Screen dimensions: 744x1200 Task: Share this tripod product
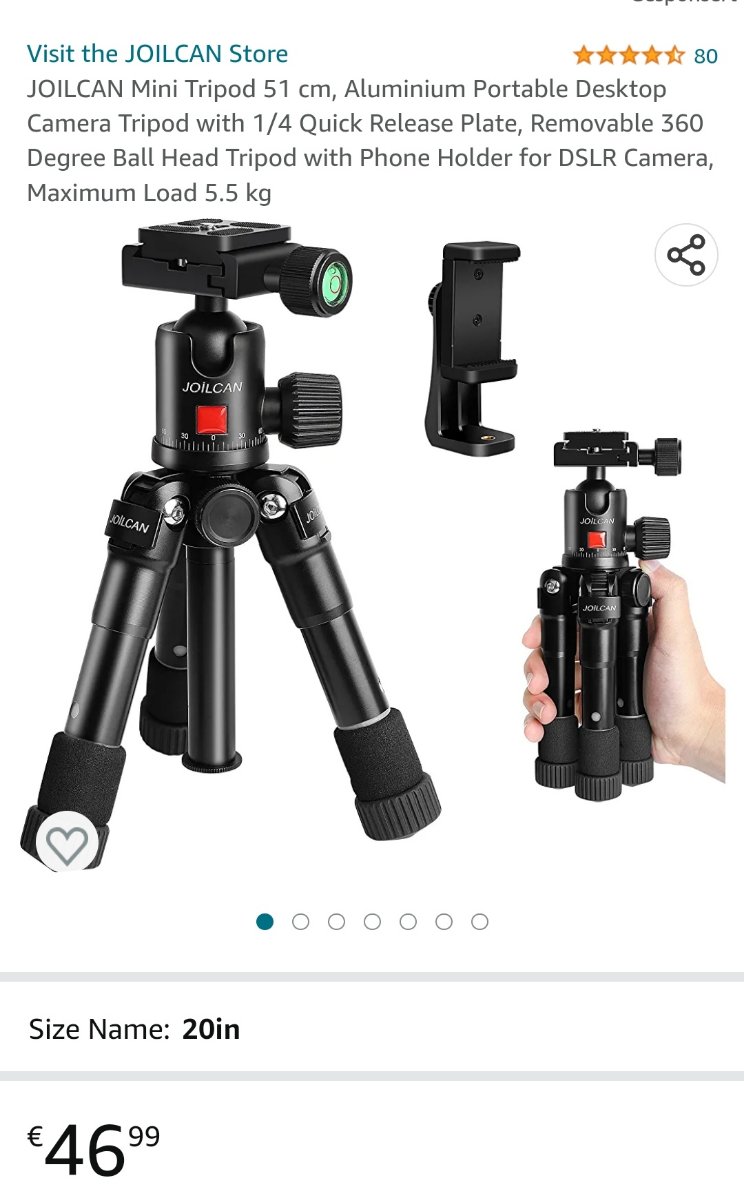[687, 256]
